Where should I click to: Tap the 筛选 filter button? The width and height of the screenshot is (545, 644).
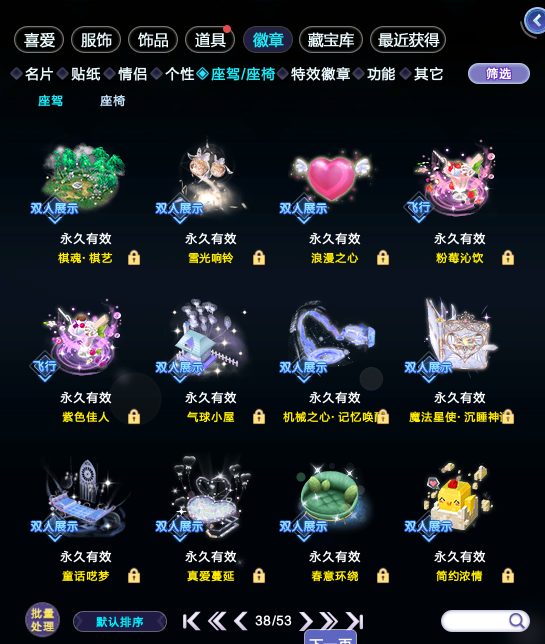tap(499, 74)
